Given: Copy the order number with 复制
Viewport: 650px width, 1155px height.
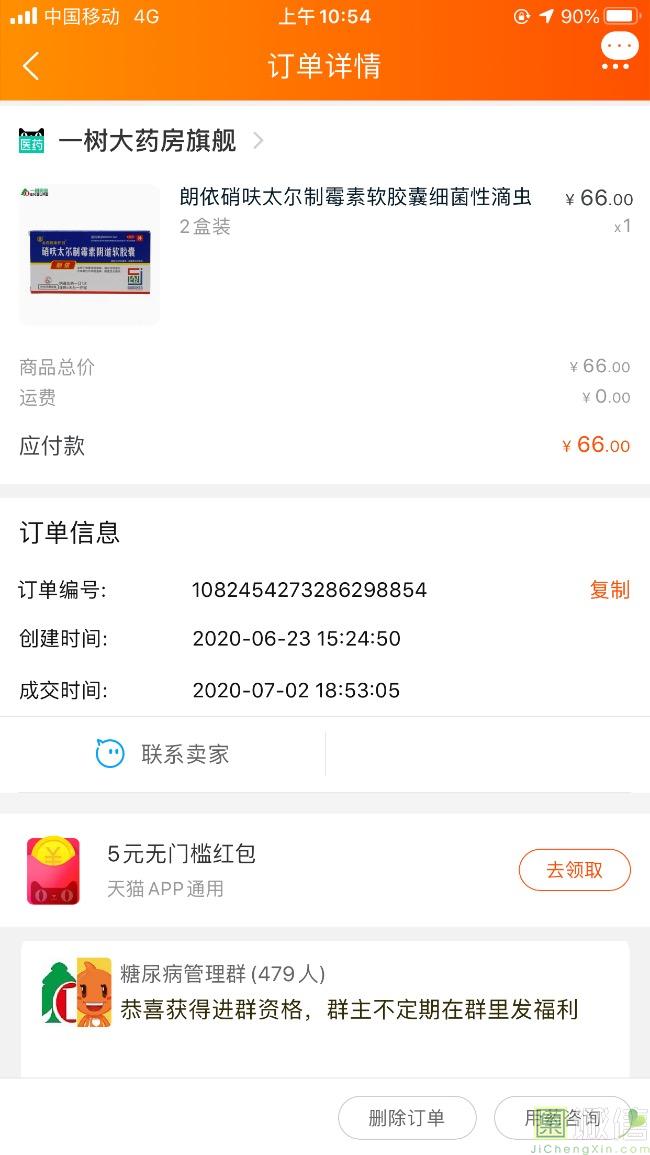Looking at the screenshot, I should (609, 590).
